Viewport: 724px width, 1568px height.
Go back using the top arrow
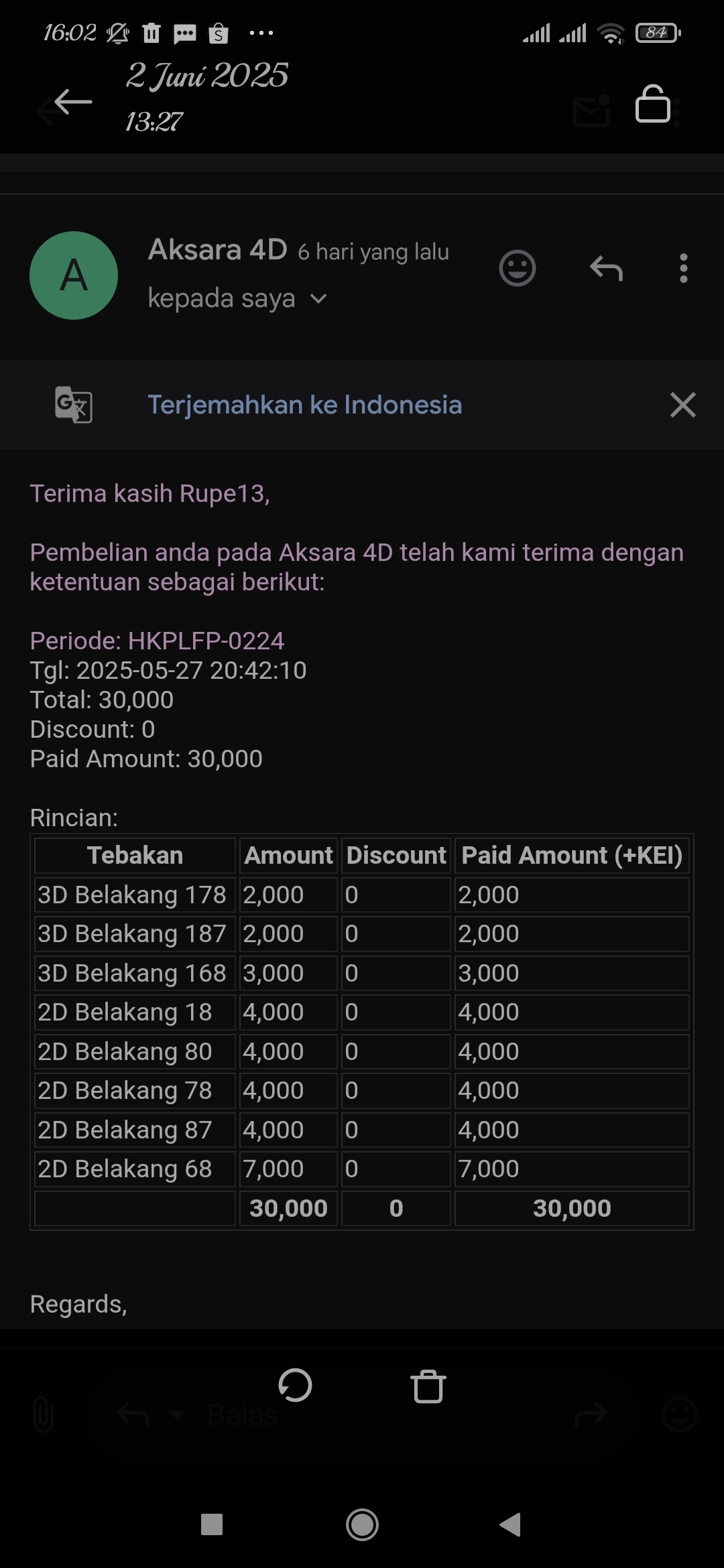point(73,103)
